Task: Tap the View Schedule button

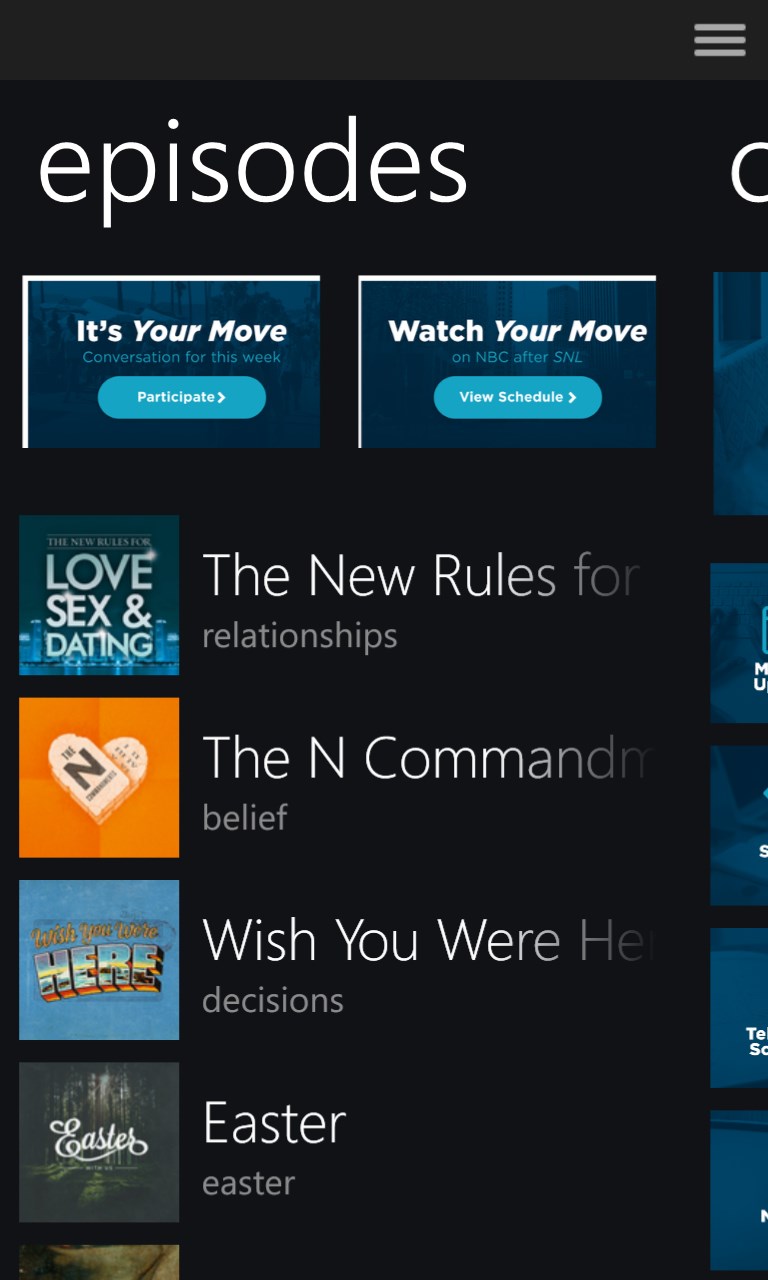Action: tap(517, 397)
